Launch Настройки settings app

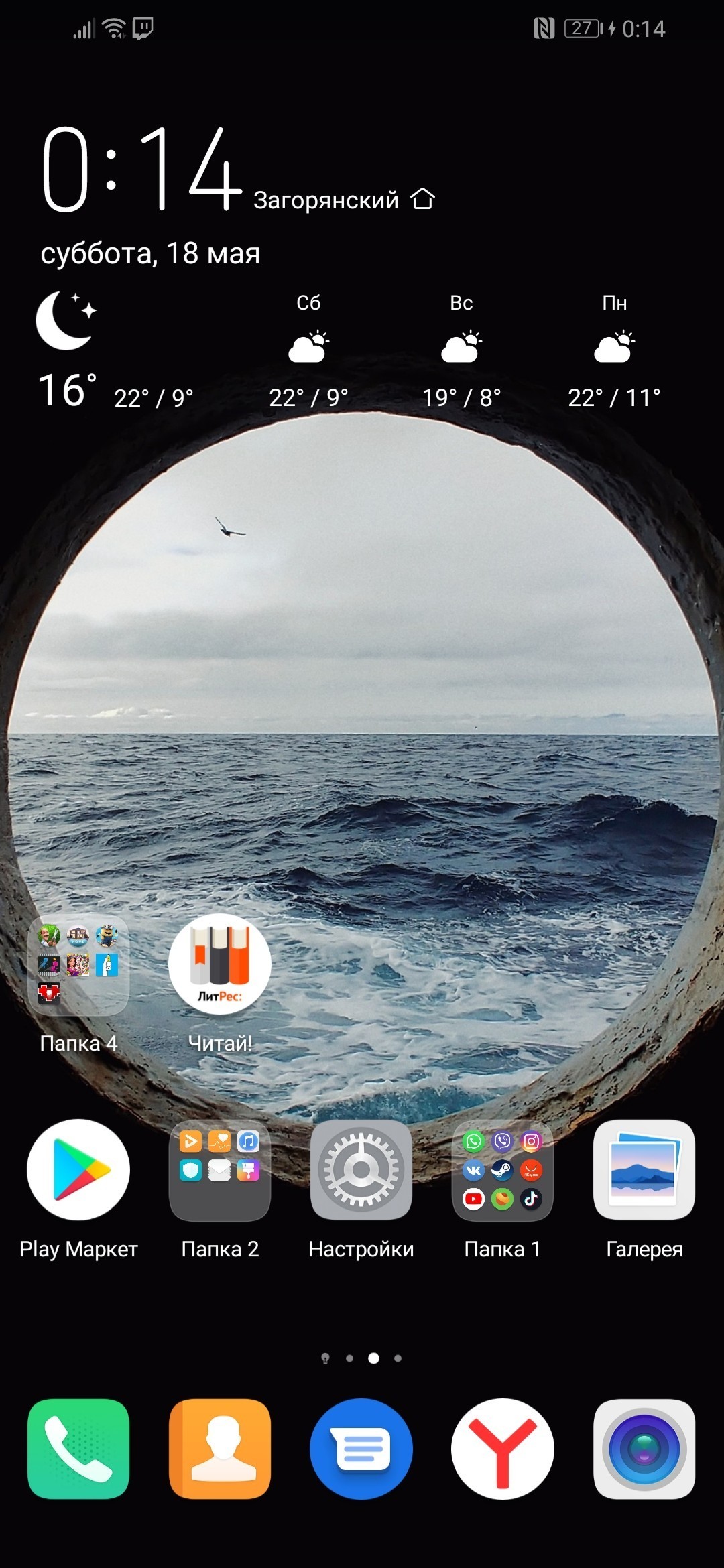click(x=361, y=1170)
